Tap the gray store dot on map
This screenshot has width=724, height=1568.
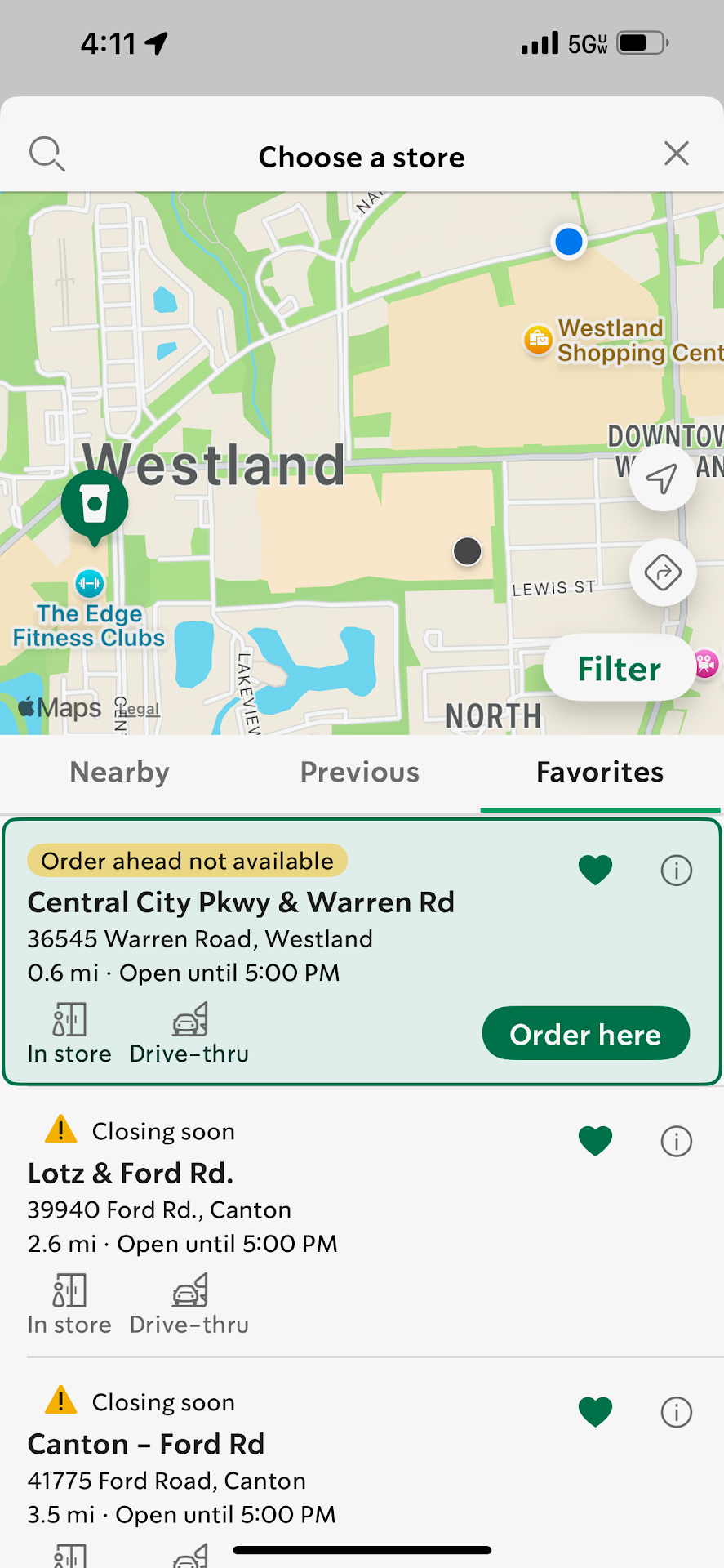467,551
